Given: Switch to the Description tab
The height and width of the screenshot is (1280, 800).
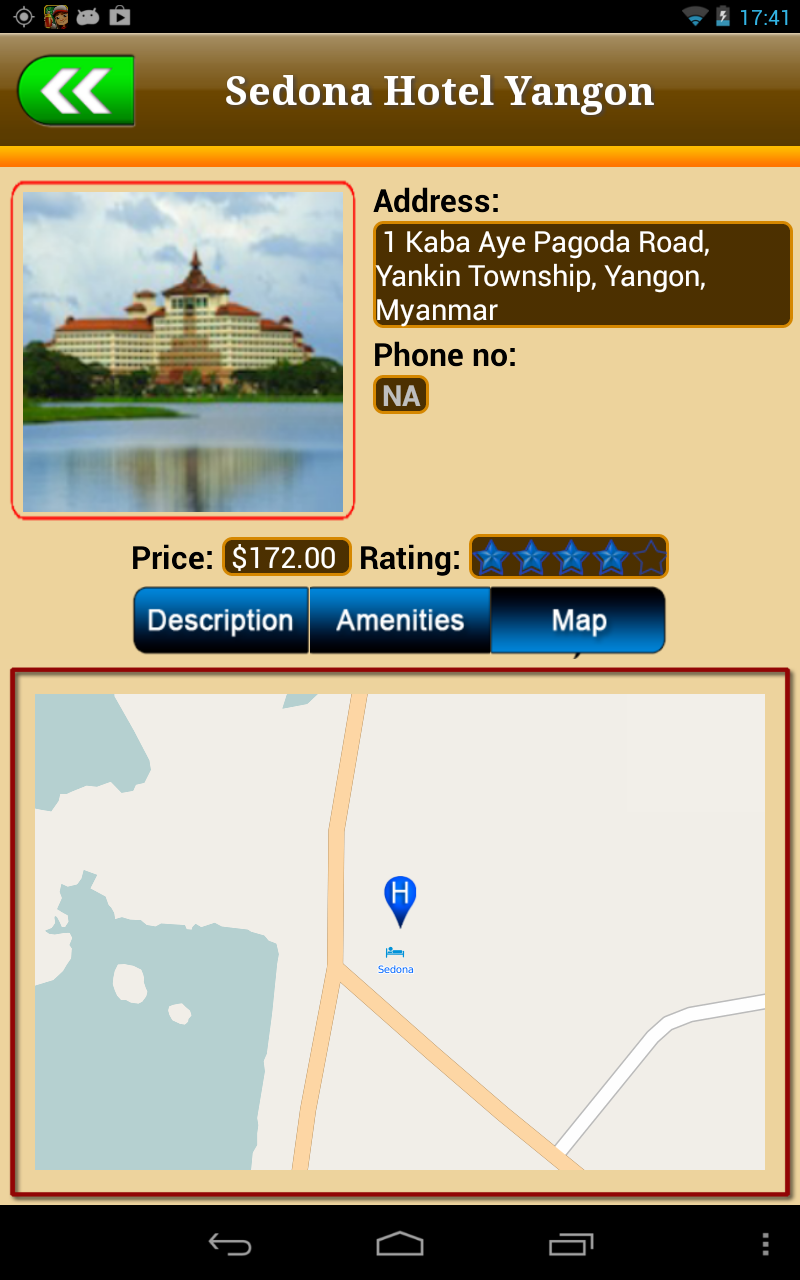Looking at the screenshot, I should (x=220, y=620).
